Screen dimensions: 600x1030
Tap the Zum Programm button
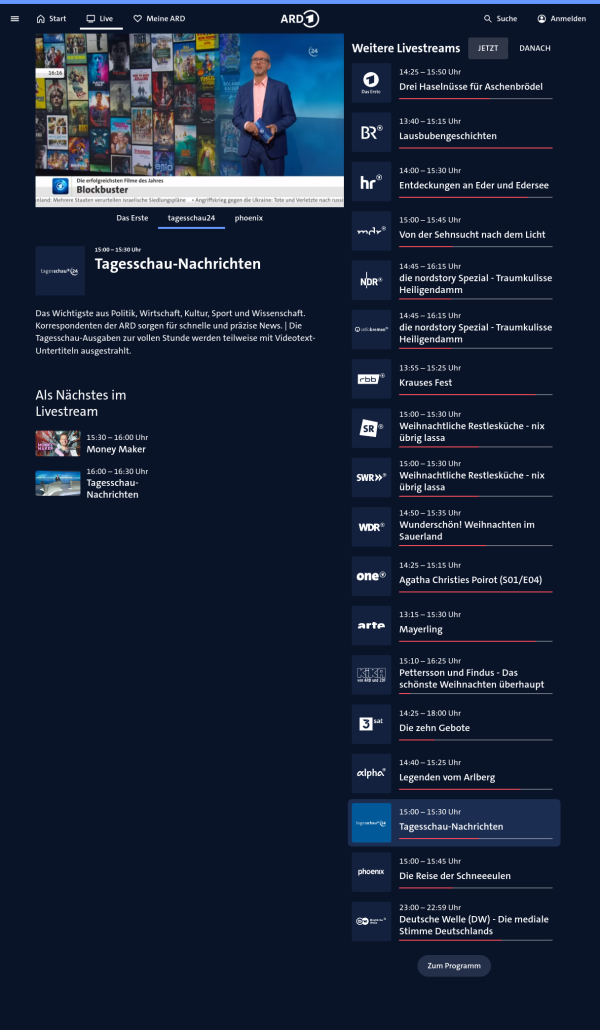454,966
